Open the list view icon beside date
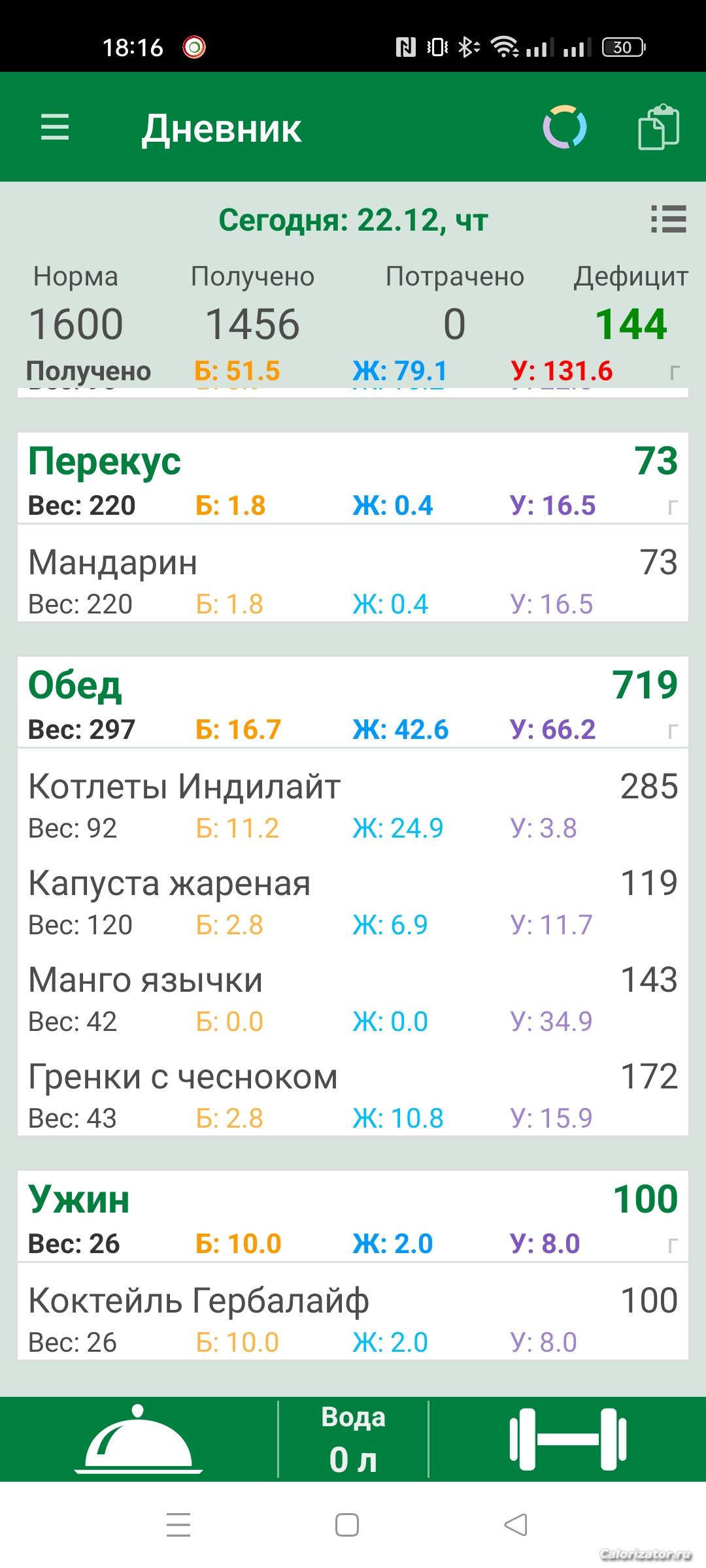 click(668, 219)
